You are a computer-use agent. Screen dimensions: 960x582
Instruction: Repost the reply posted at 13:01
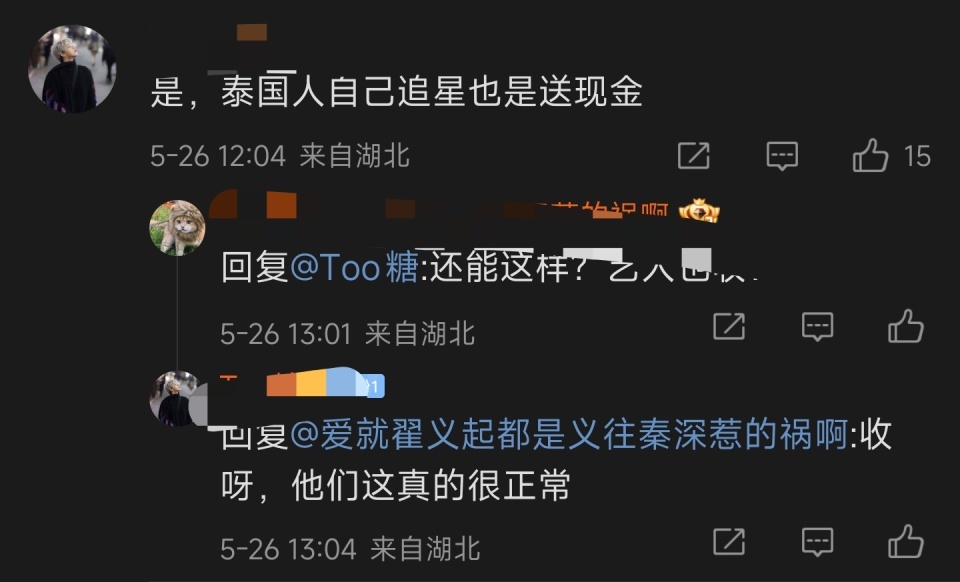[729, 327]
